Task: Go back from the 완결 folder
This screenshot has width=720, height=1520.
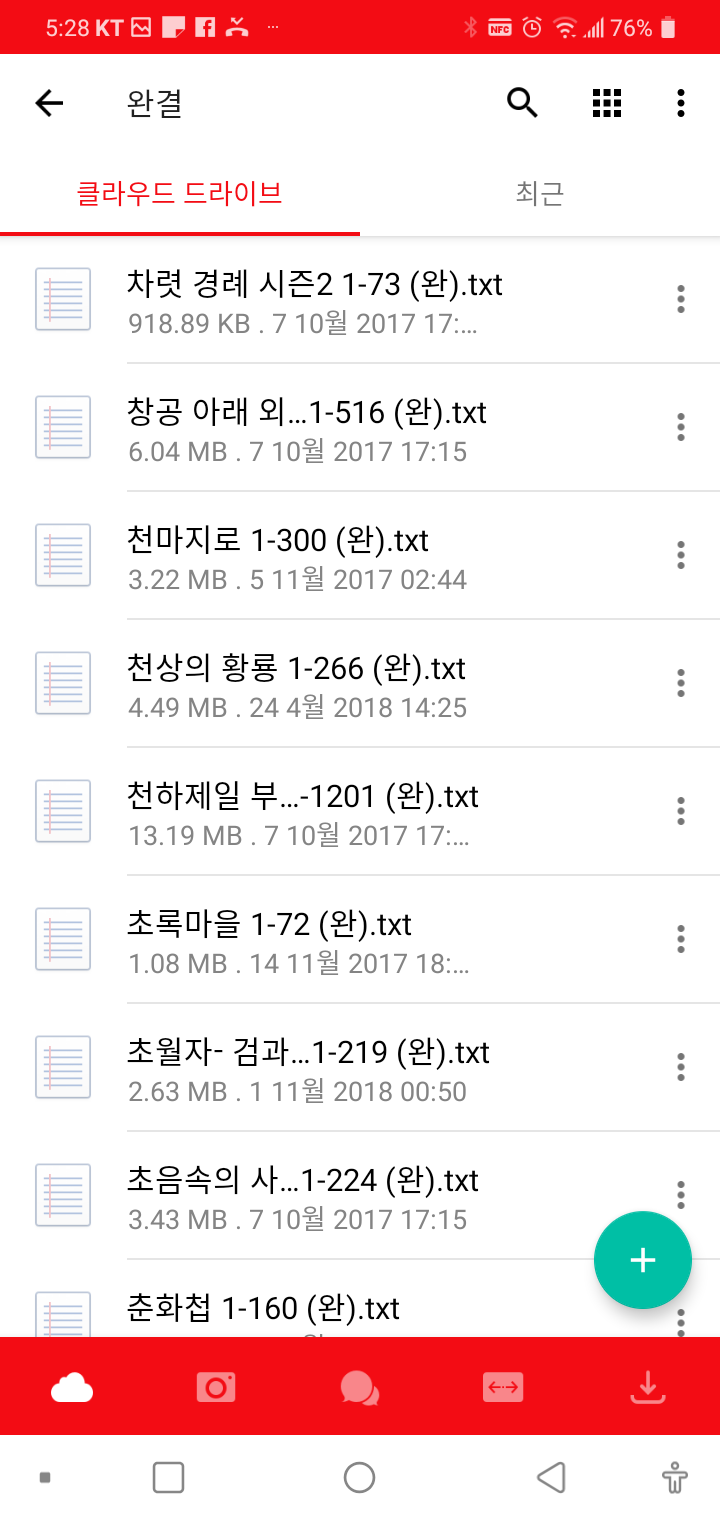Action: click(x=49, y=103)
